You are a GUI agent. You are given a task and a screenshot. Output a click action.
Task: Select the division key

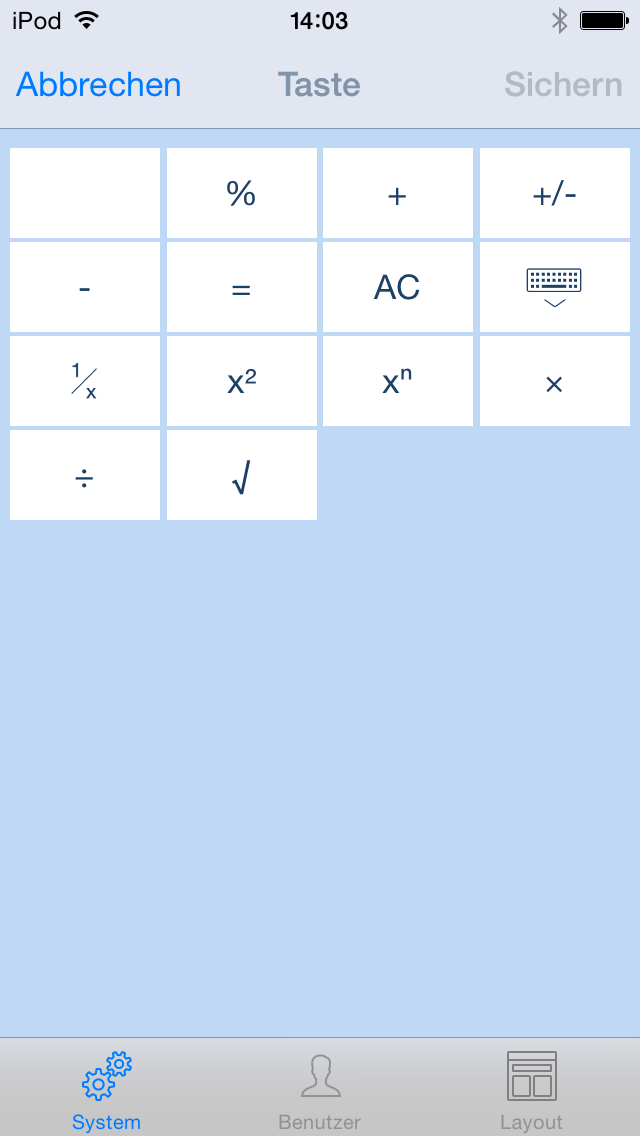(x=85, y=475)
